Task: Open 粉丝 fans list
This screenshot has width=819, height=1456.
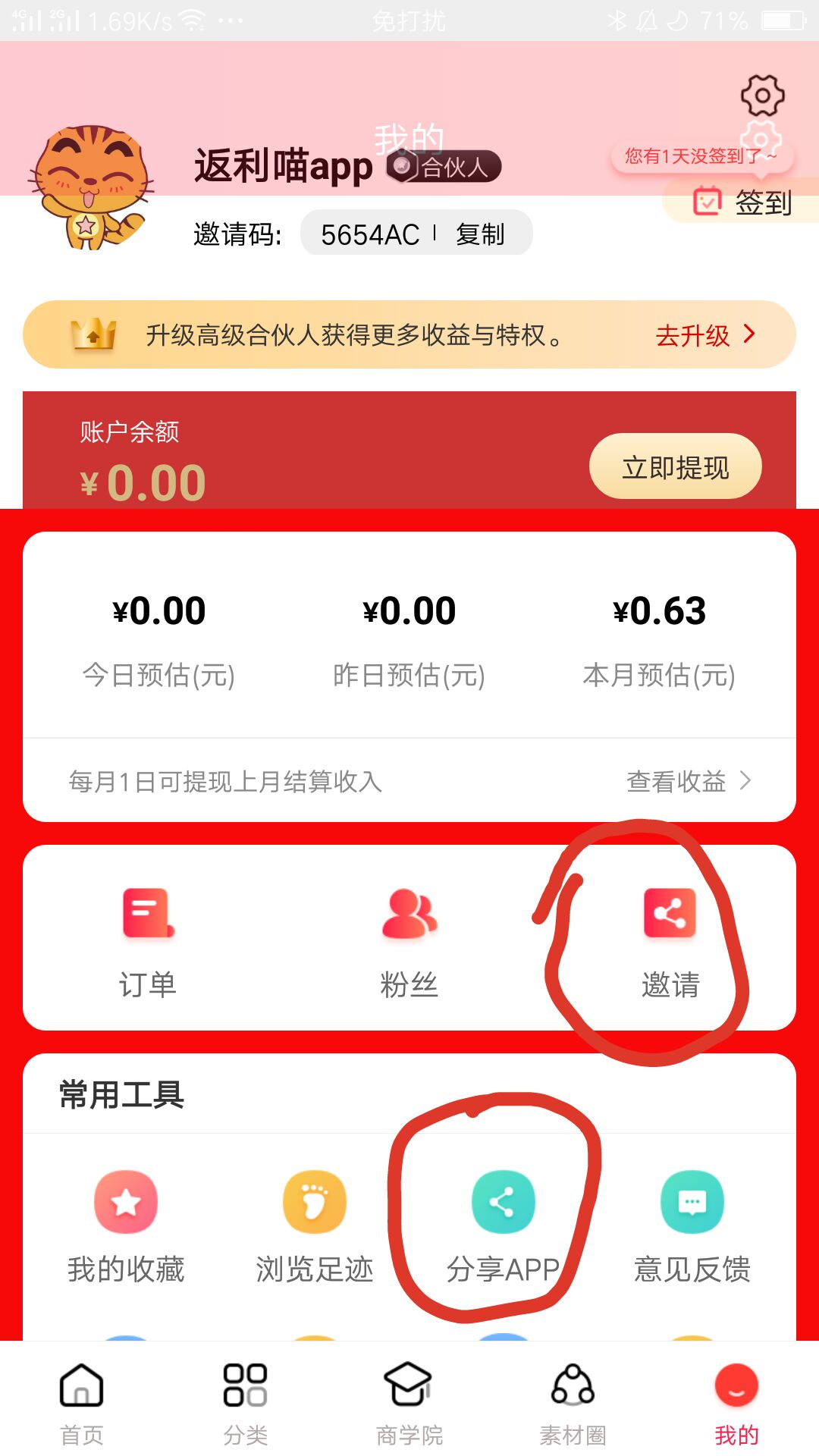Action: coord(409,940)
